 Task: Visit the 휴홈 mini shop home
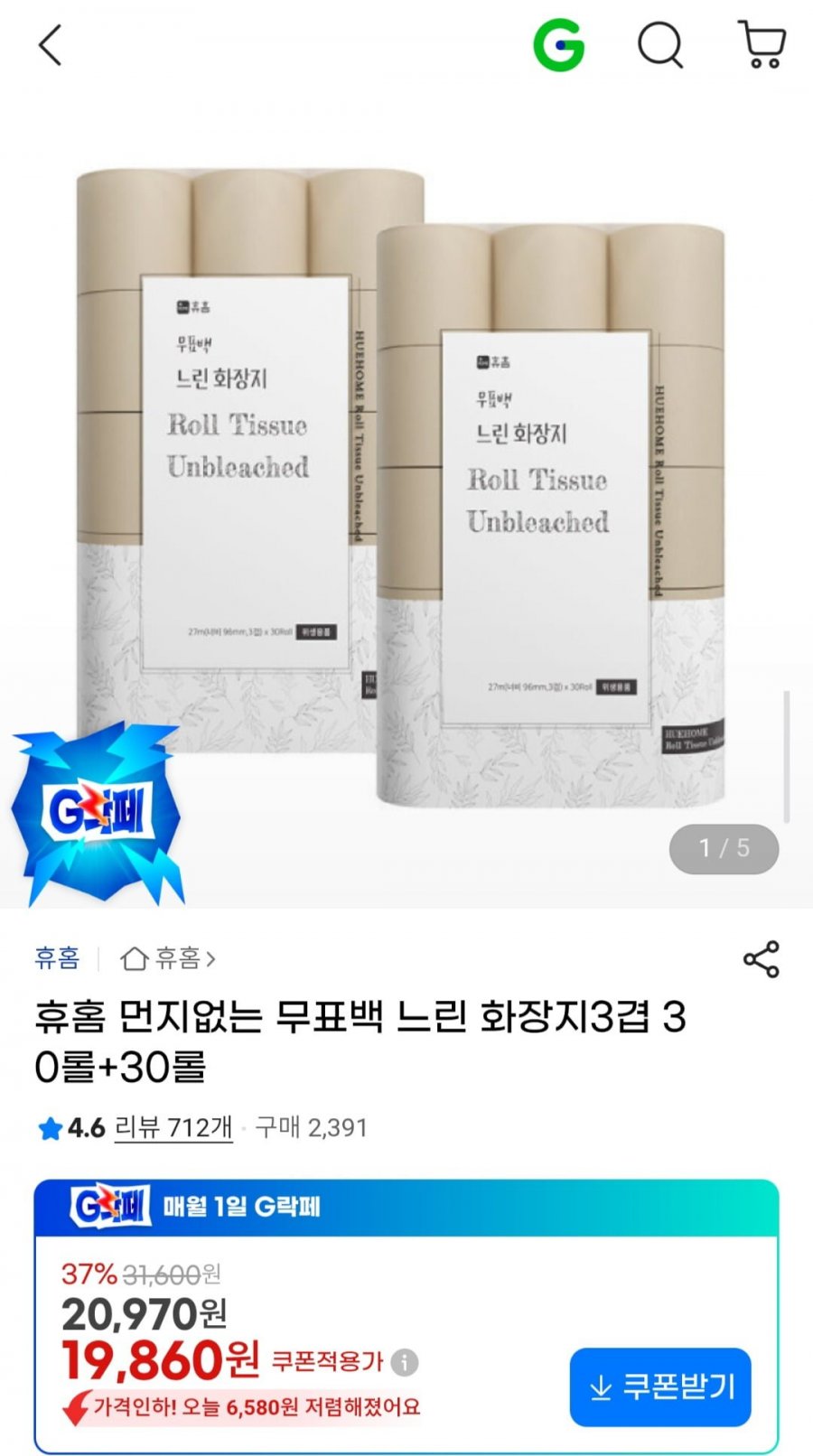point(168,957)
